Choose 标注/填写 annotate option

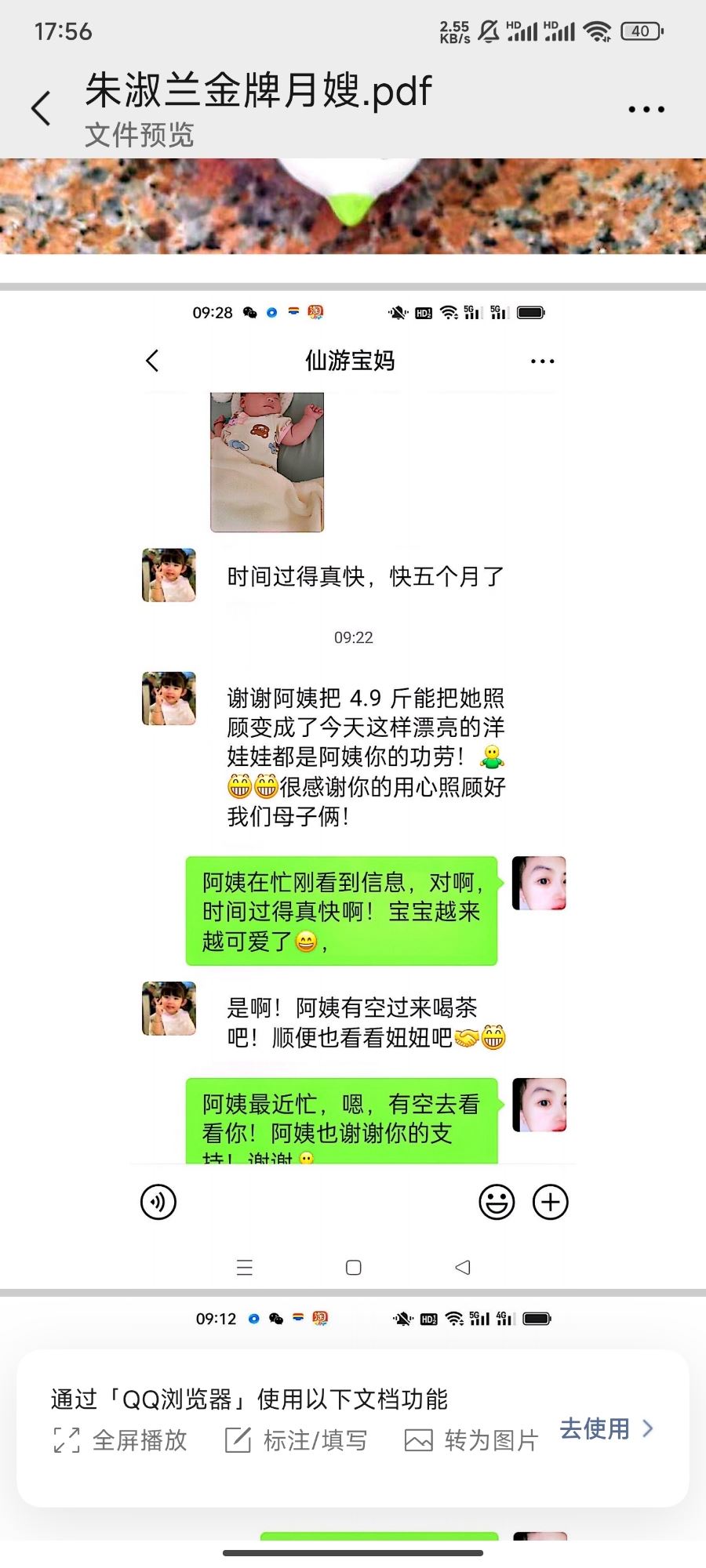(297, 1440)
